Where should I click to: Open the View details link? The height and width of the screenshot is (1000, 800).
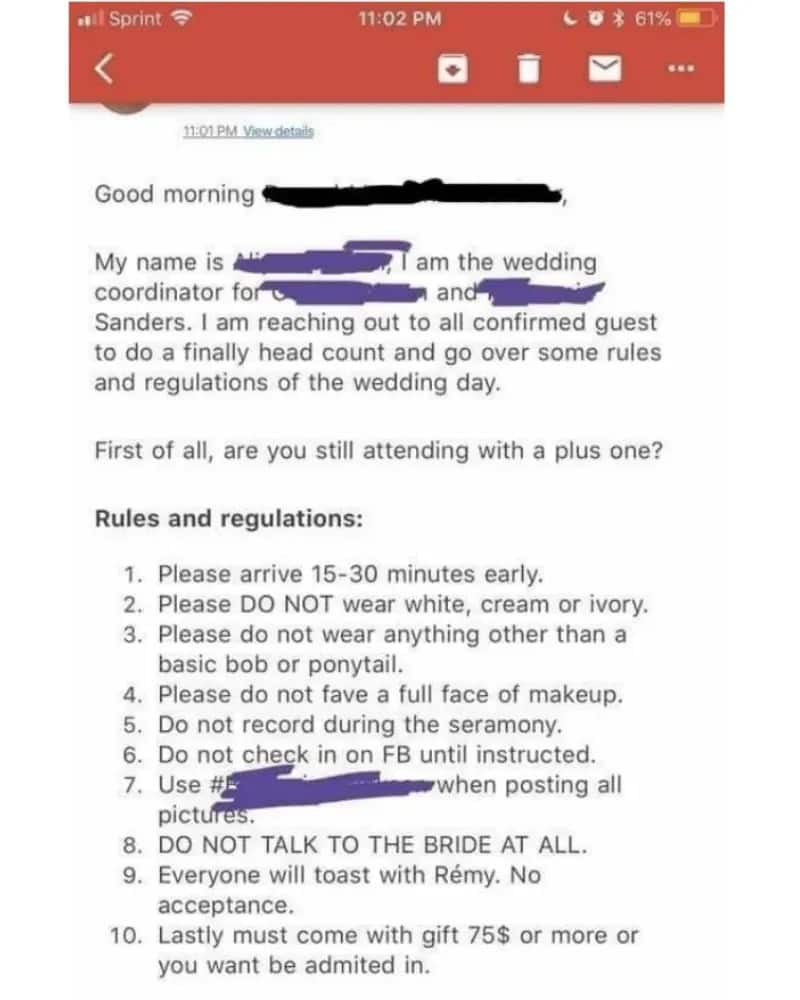[x=278, y=131]
